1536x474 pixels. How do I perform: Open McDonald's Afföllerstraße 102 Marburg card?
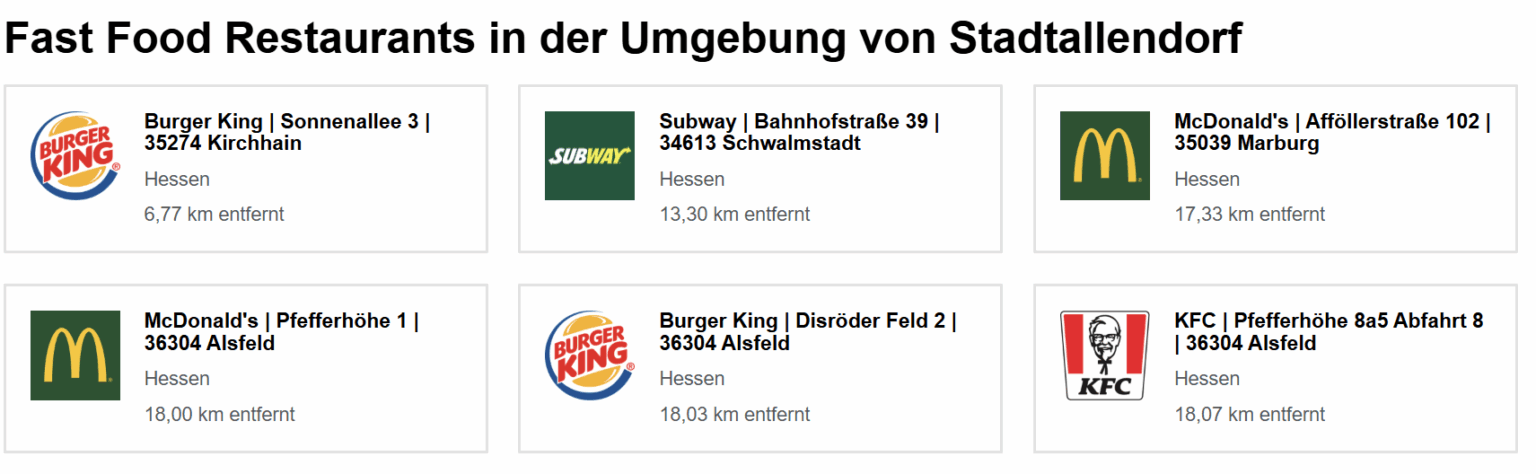coord(1331,132)
